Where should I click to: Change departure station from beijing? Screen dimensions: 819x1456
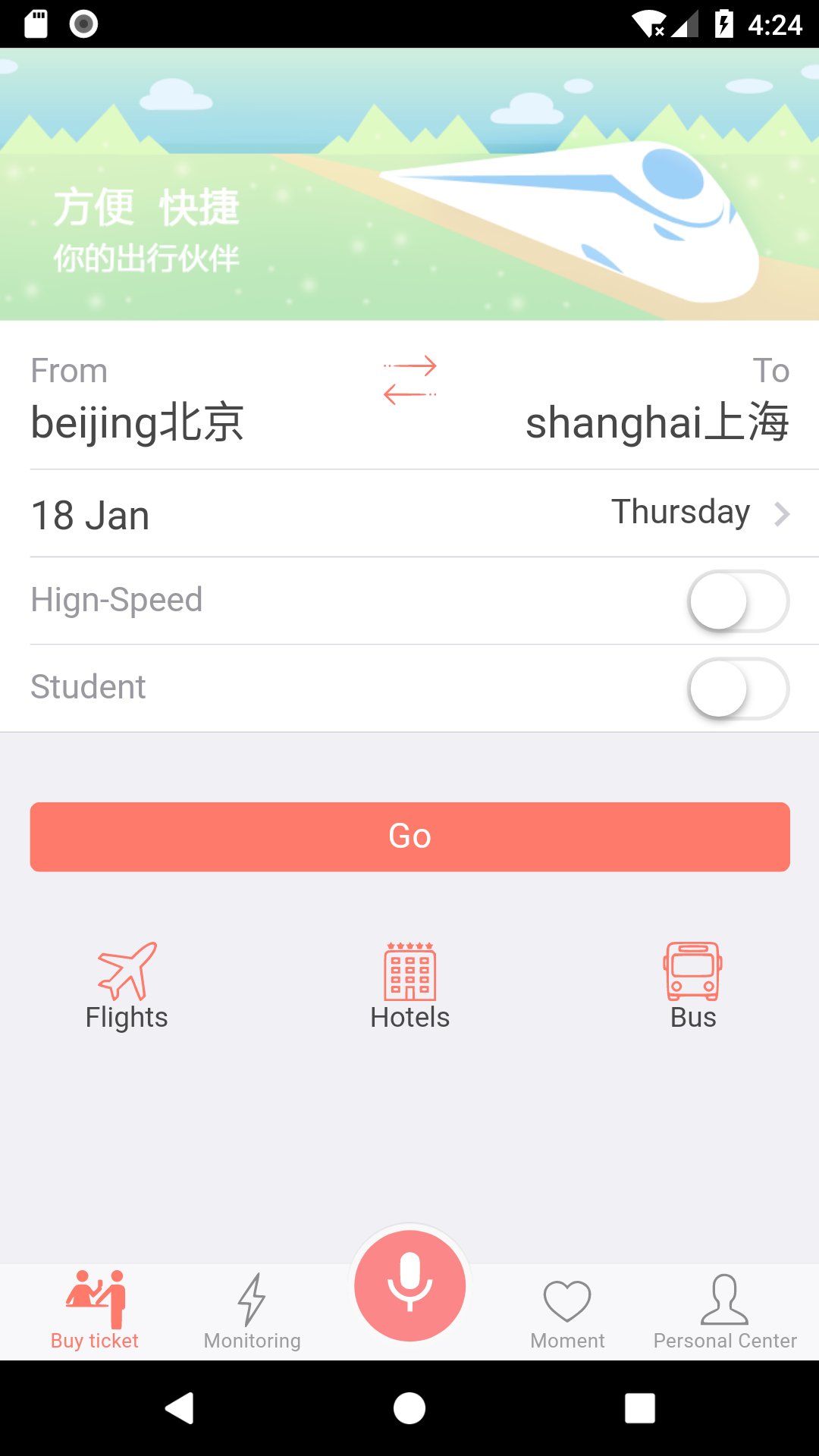(137, 422)
